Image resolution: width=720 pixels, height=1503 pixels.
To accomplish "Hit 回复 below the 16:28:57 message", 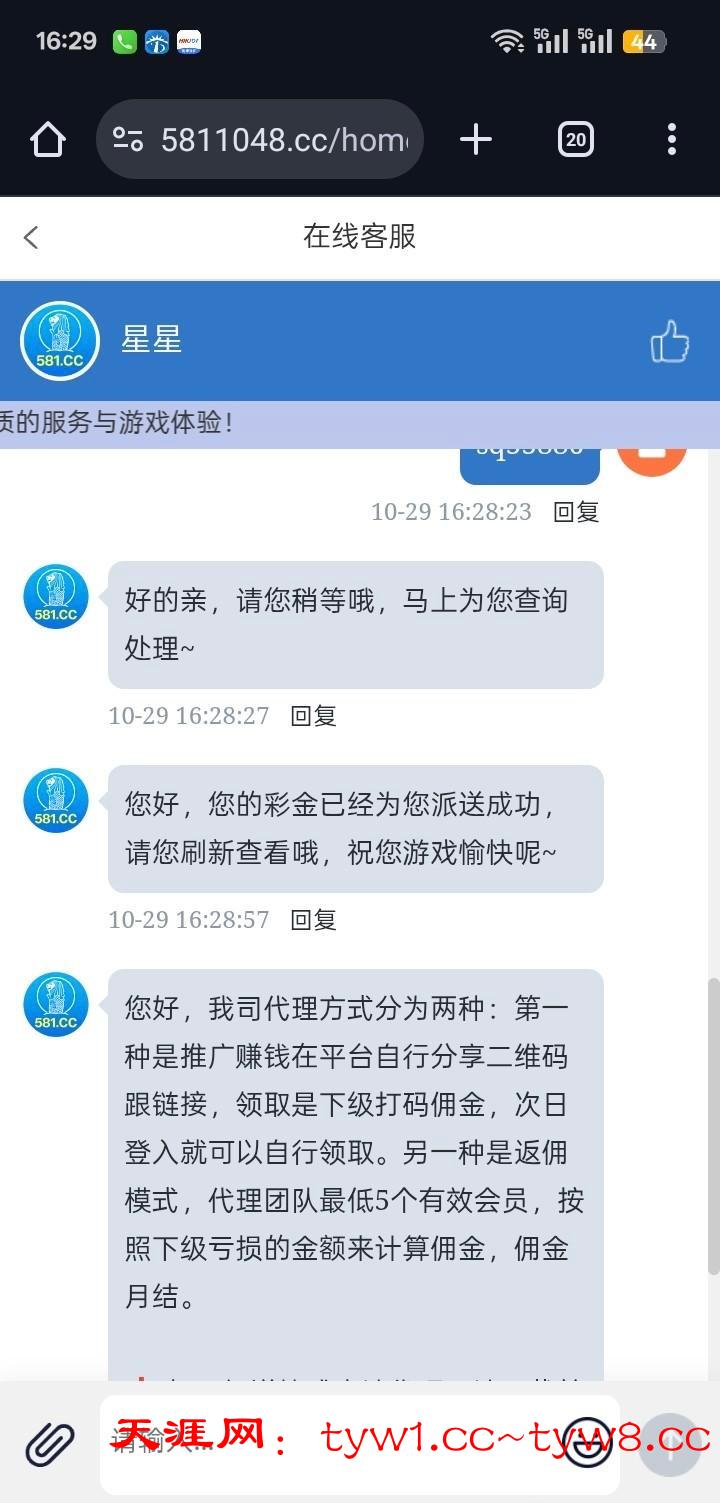I will pyautogui.click(x=313, y=920).
